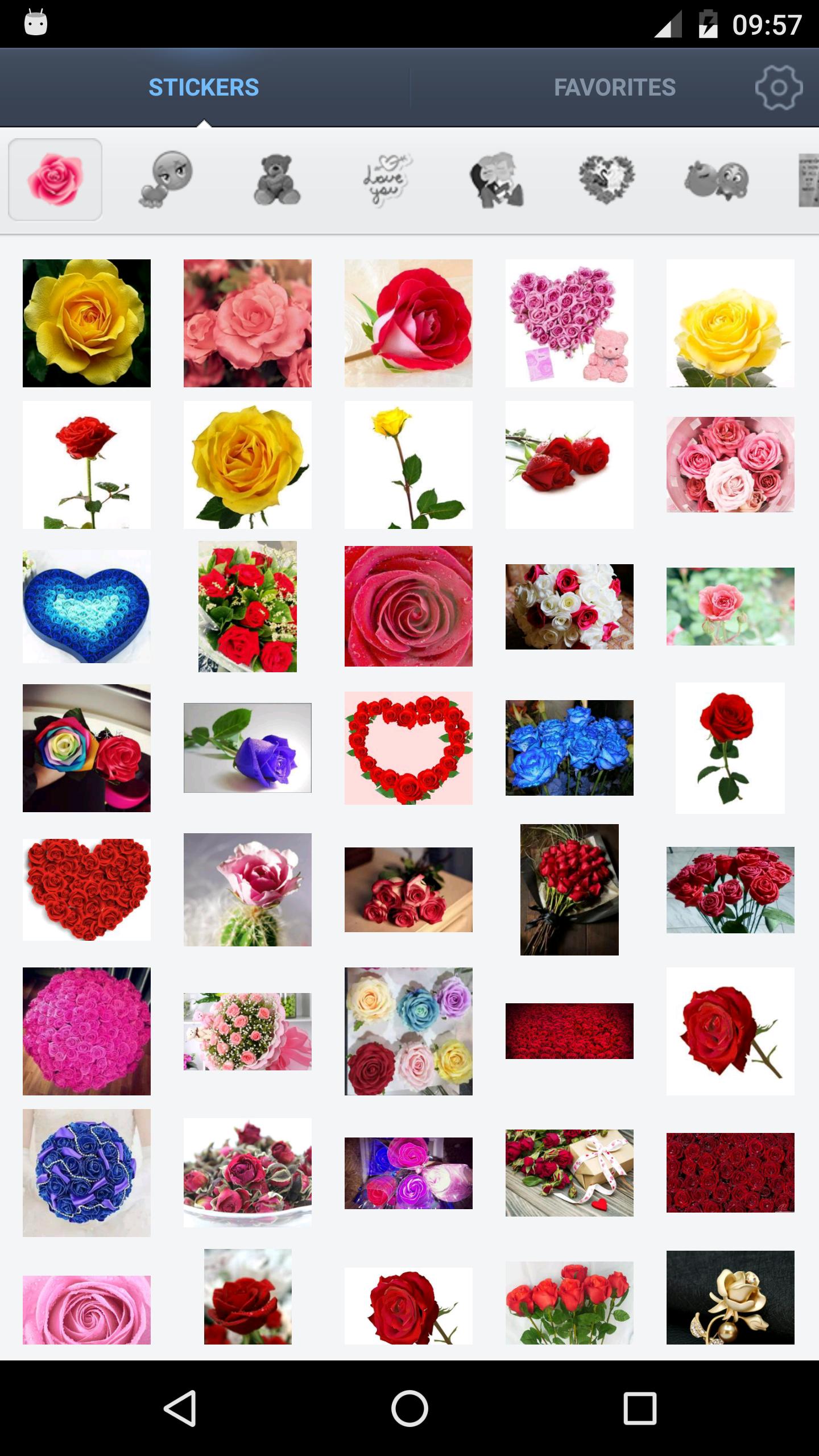Choose the heart wreath sticker category

pos(606,180)
